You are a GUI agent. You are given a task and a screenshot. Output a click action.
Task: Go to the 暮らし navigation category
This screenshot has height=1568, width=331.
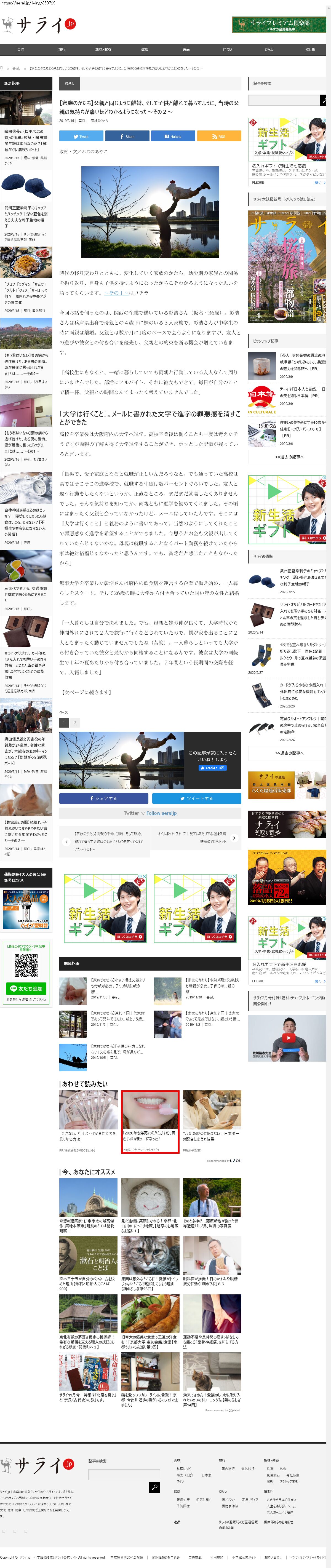(269, 49)
